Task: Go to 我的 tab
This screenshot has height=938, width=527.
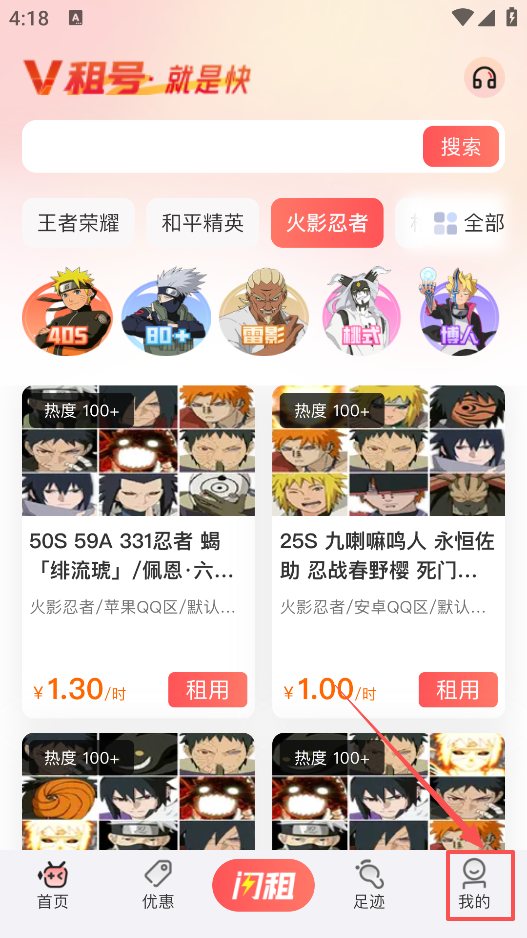Action: click(x=474, y=885)
